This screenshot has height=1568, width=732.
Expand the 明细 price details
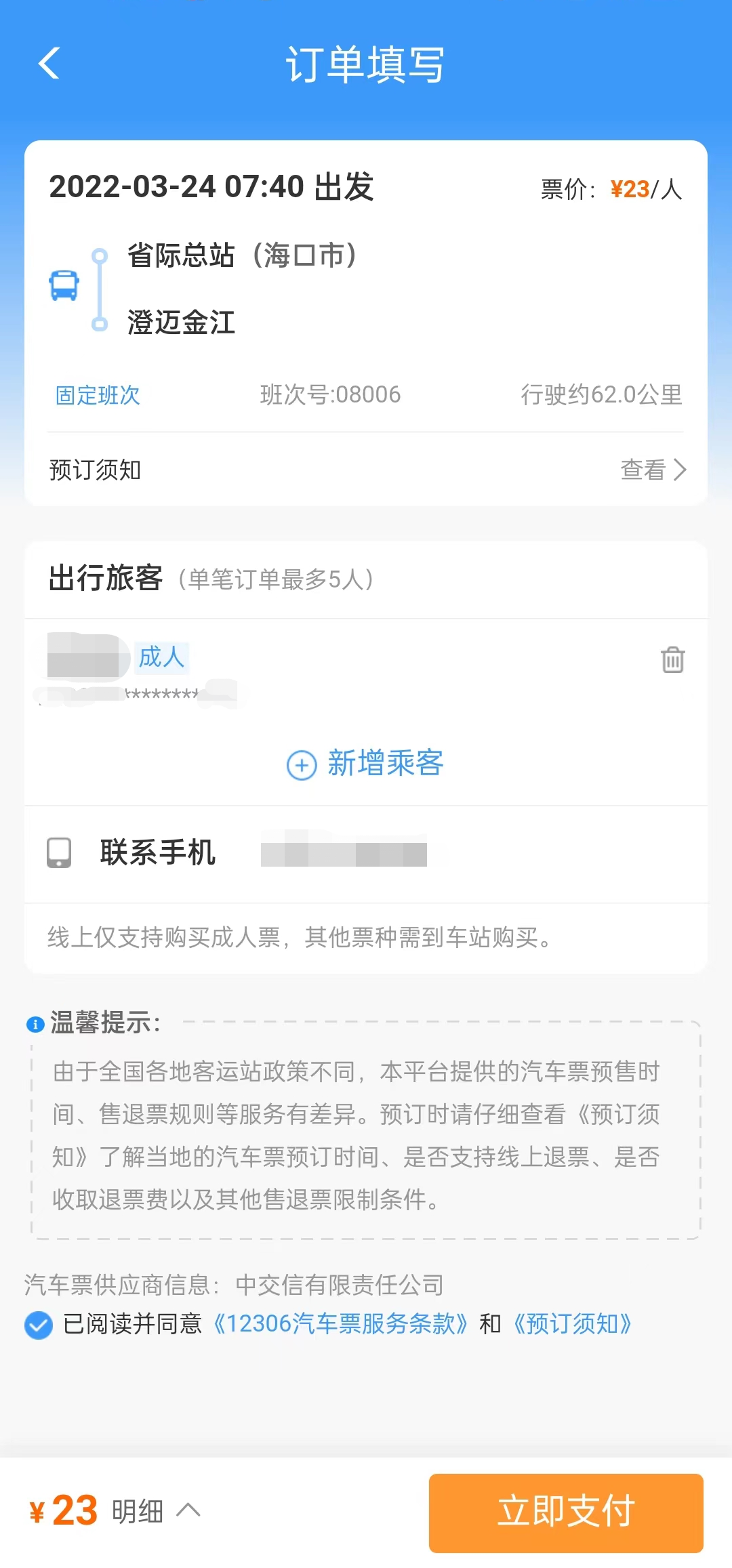coord(155,1510)
